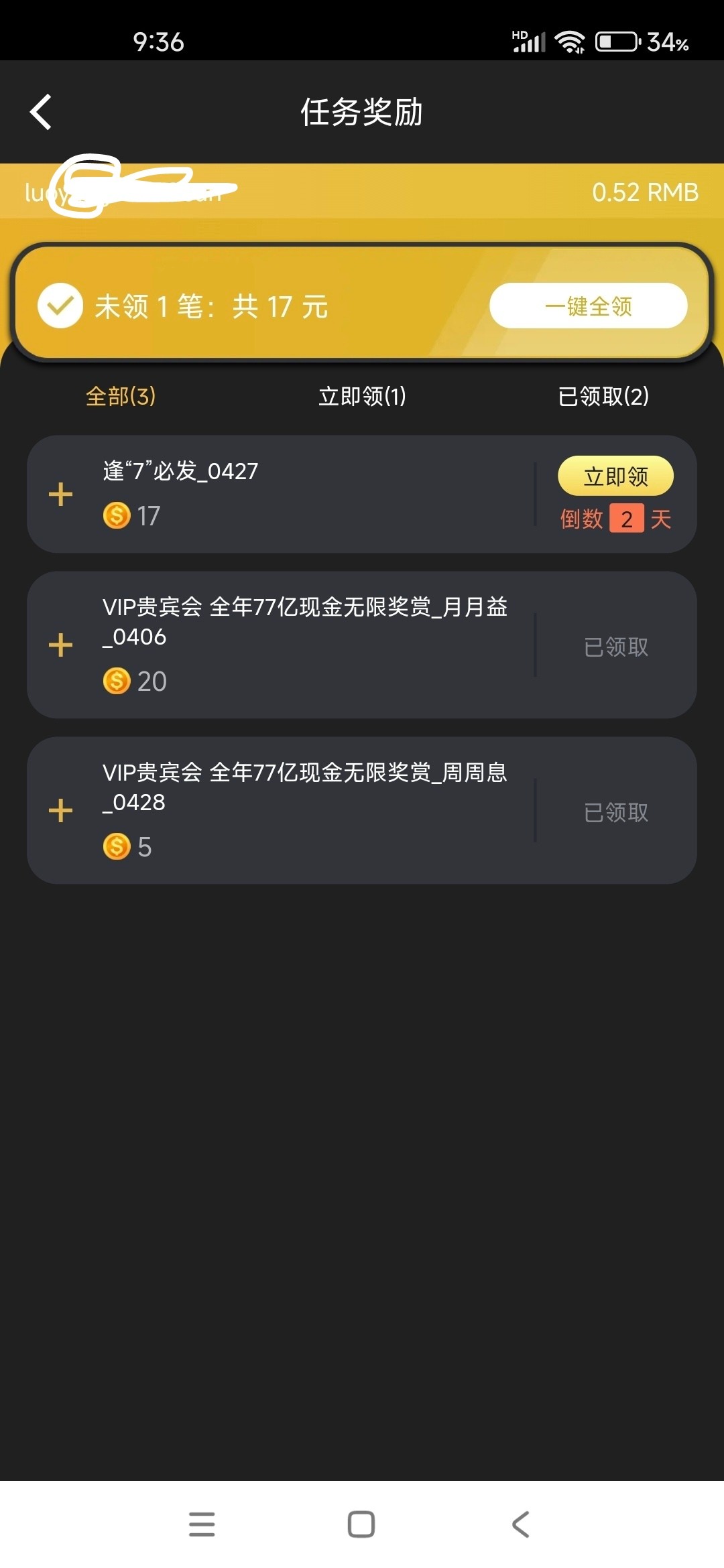The image size is (724, 1568).
Task: Open the 已领取(2) tab
Action: (x=603, y=396)
